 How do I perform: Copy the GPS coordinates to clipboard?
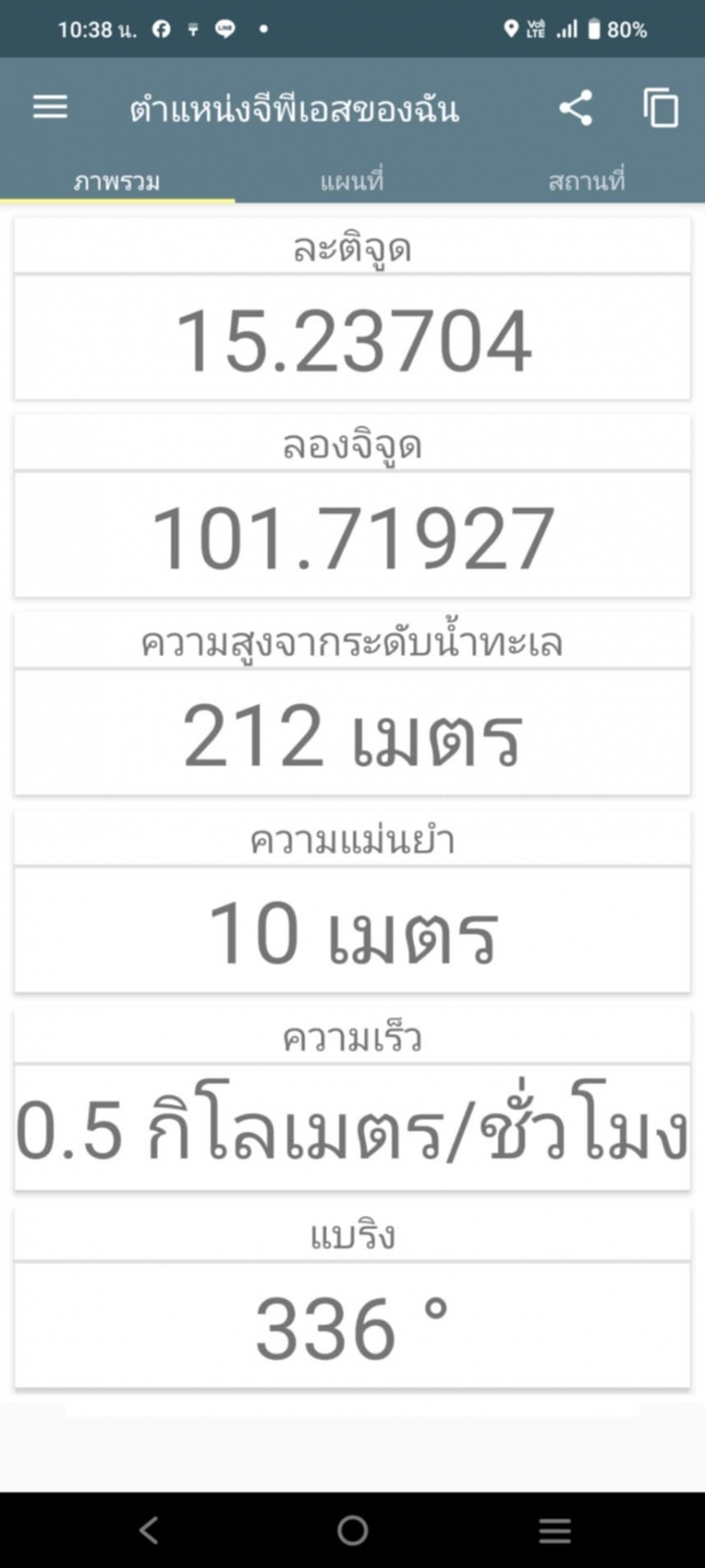[661, 108]
